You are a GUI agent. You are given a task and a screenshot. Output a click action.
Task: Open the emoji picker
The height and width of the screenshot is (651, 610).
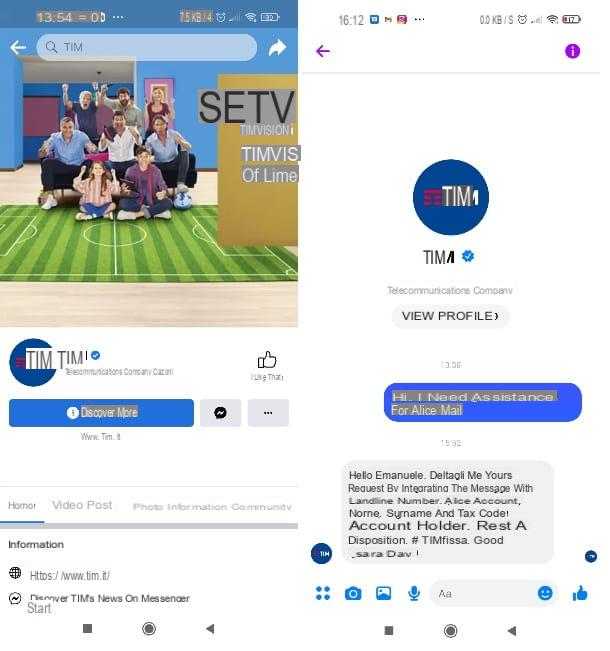[x=545, y=593]
